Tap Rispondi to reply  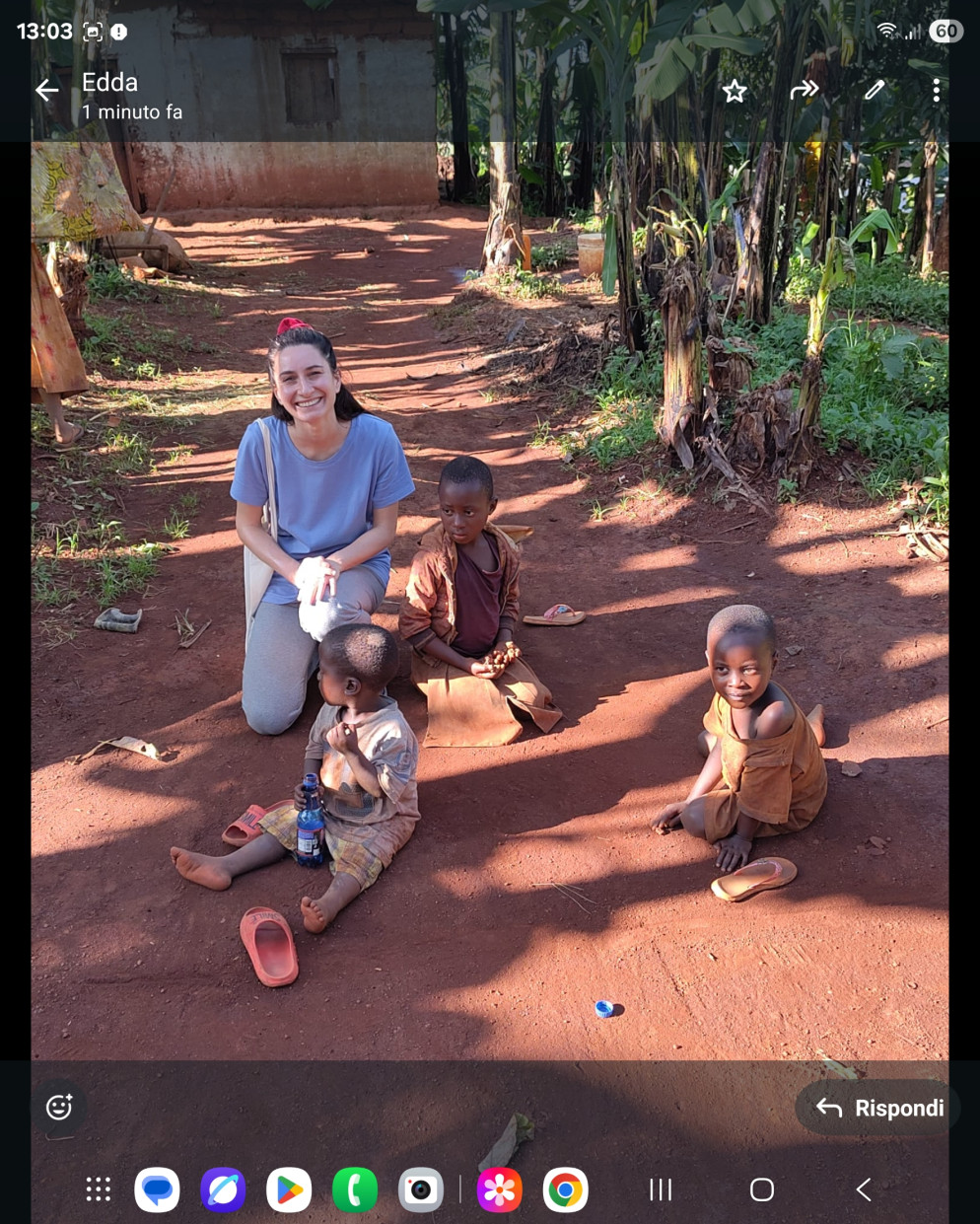878,1108
